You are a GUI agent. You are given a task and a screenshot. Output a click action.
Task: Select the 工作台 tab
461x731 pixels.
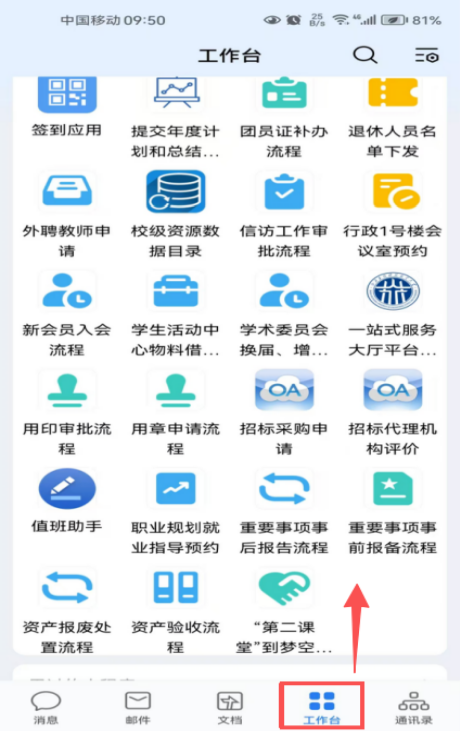pos(322,707)
